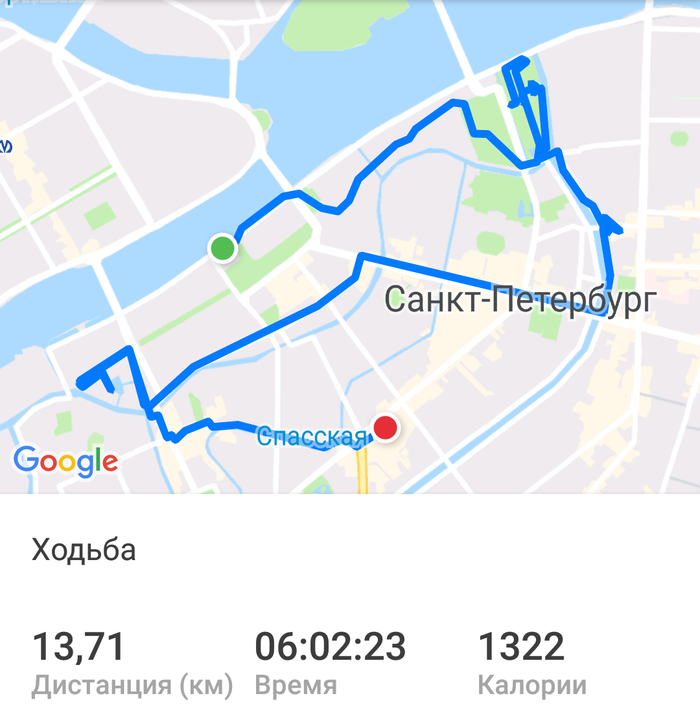700x720 pixels.
Task: Tap the red finish marker near Спасская
Action: coord(385,428)
